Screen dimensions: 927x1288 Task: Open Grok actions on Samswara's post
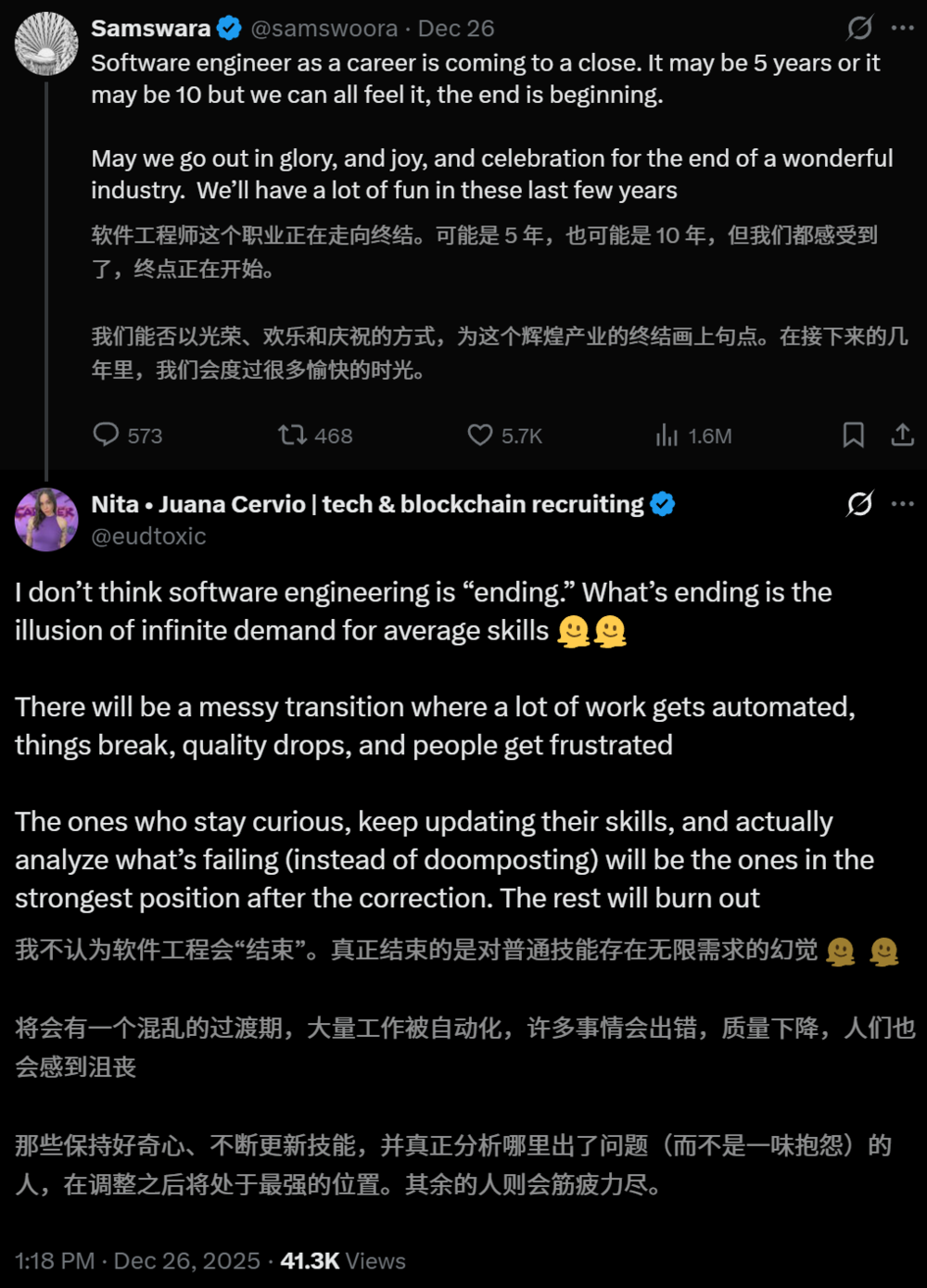858,28
